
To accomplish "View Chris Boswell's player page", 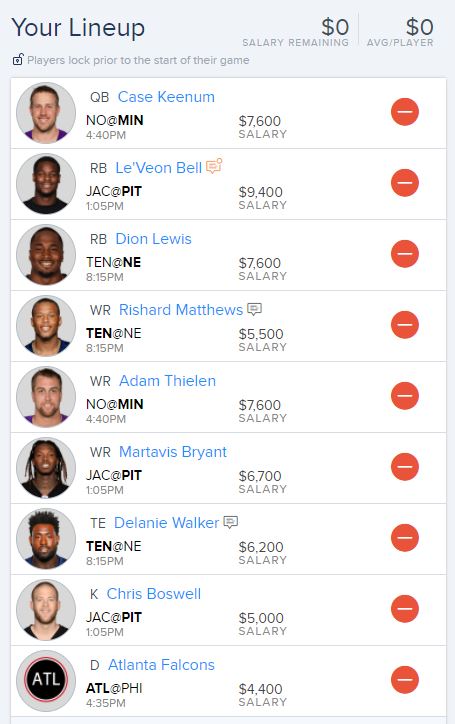I will 154,594.
